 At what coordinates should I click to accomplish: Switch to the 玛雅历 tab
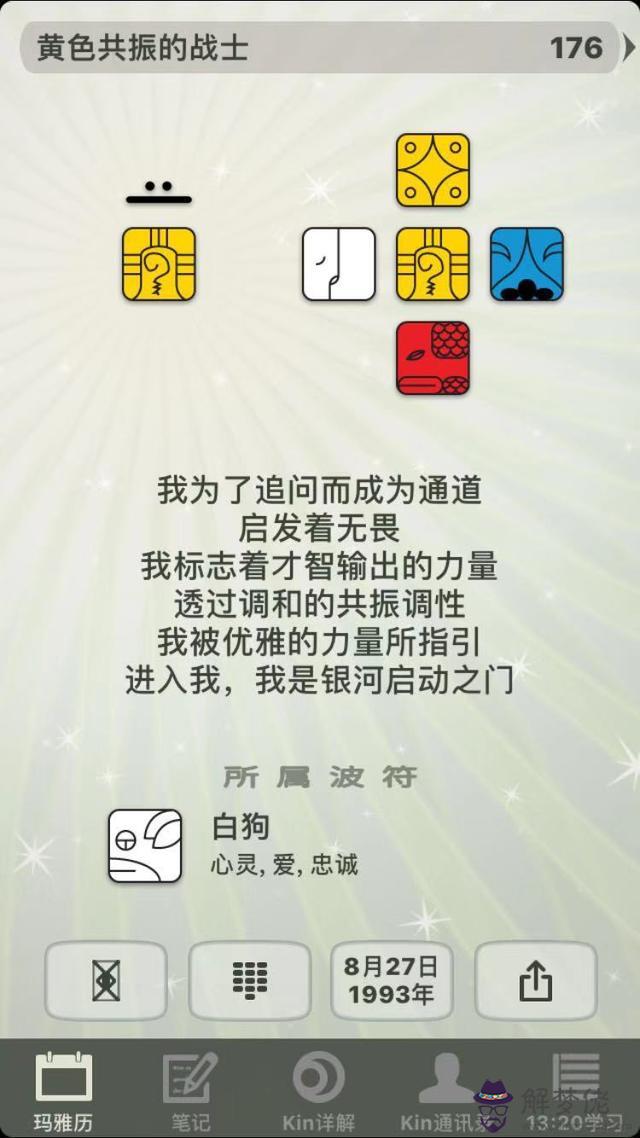[x=64, y=1090]
